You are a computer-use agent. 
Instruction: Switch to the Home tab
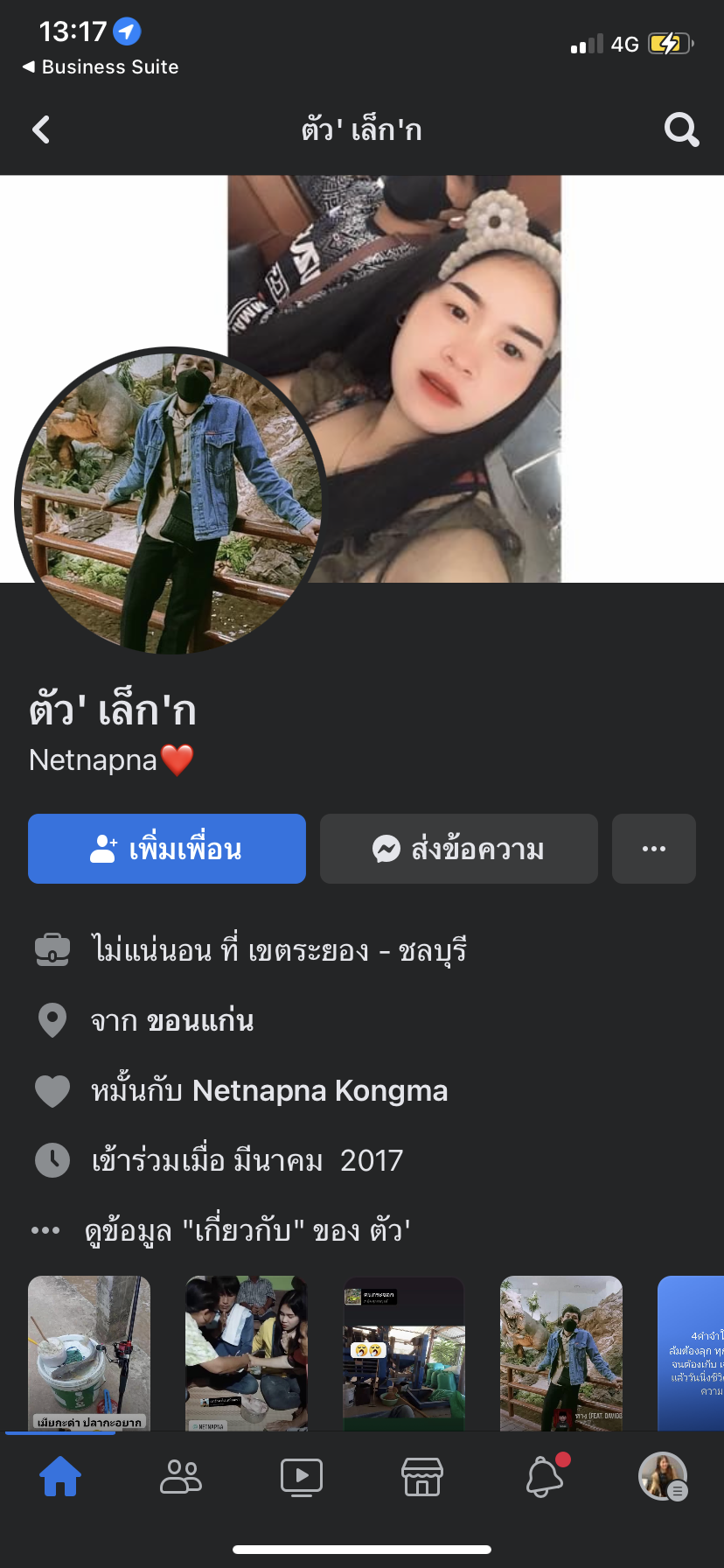coord(60,1477)
